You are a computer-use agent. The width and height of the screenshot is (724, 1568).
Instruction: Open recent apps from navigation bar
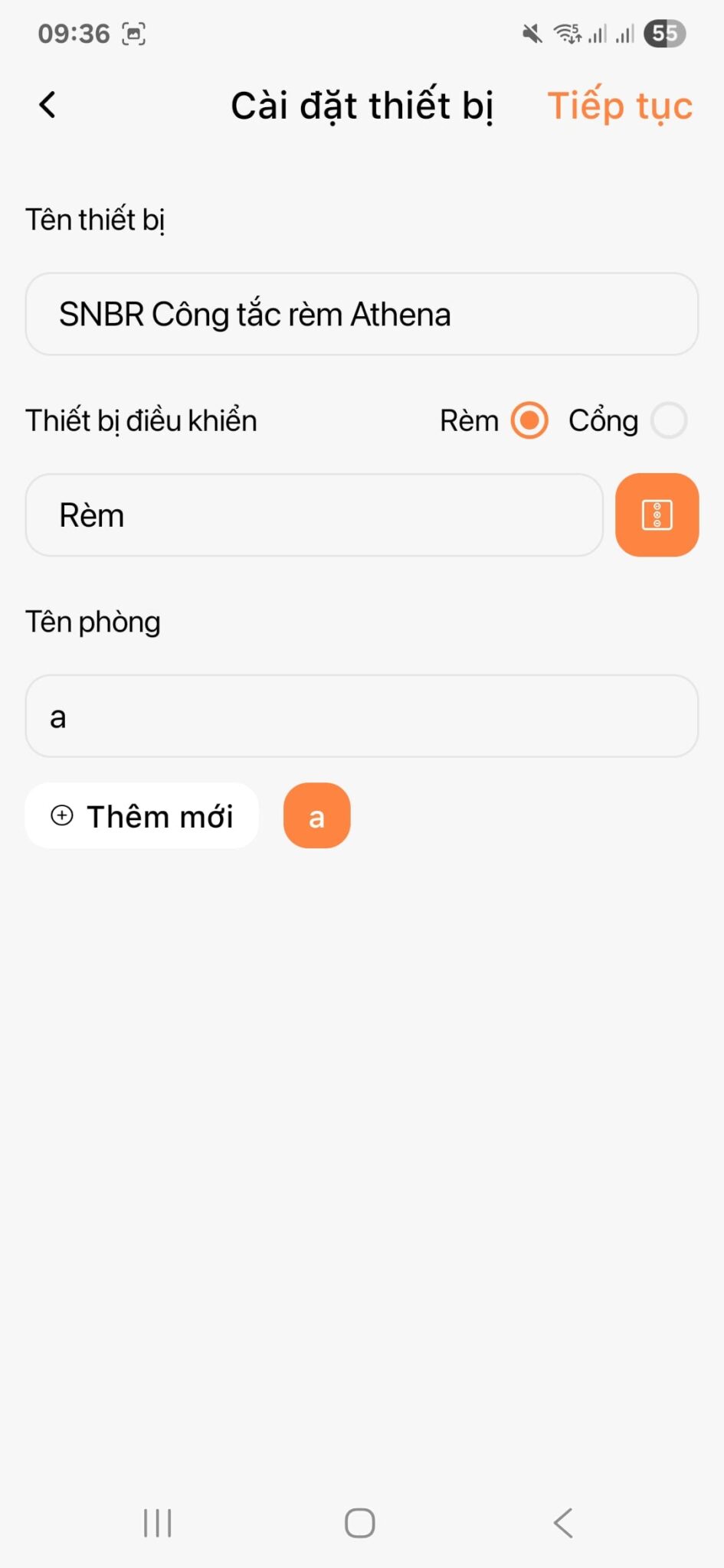point(156,1522)
